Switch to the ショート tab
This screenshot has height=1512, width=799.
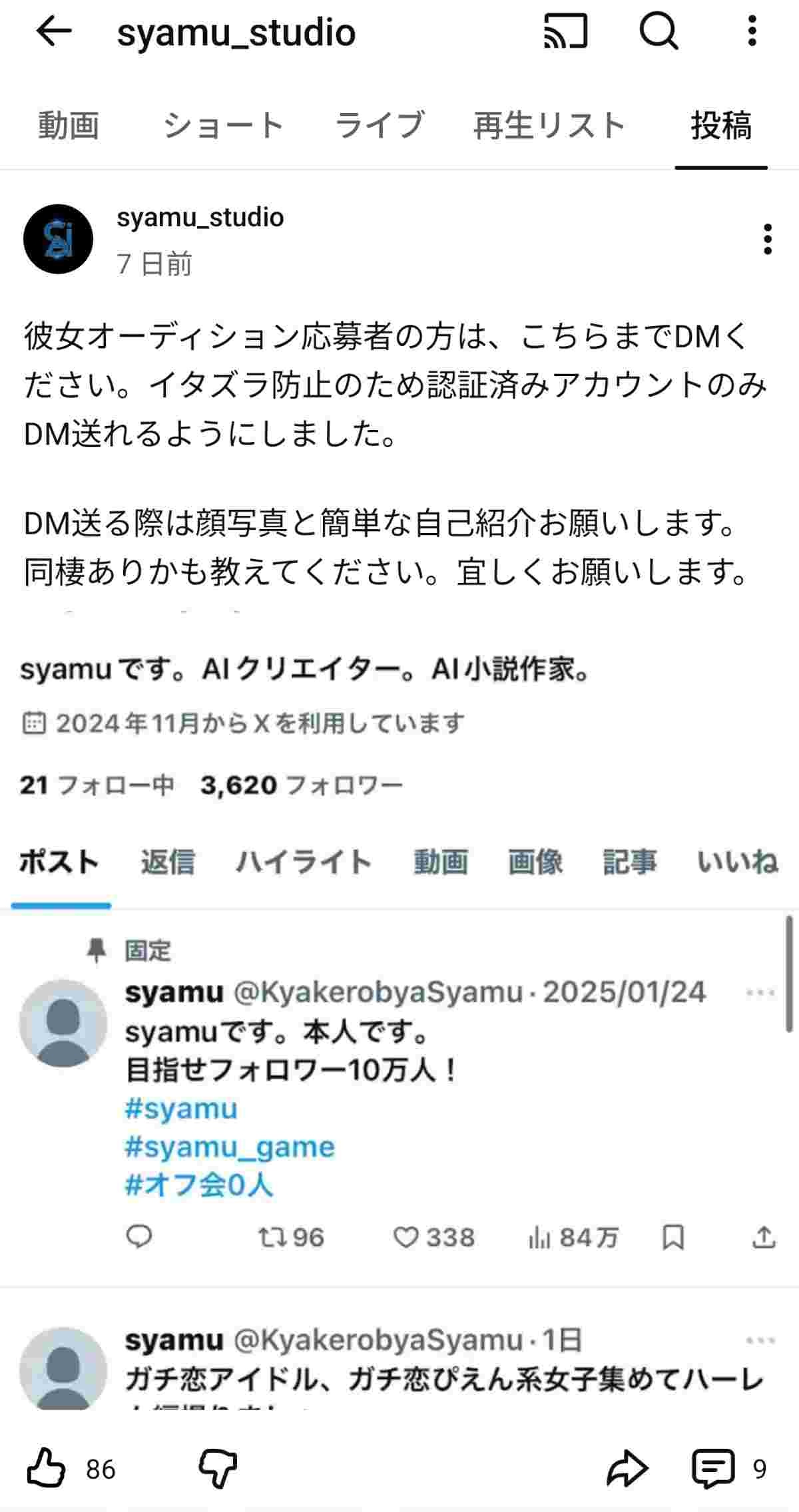click(x=224, y=125)
